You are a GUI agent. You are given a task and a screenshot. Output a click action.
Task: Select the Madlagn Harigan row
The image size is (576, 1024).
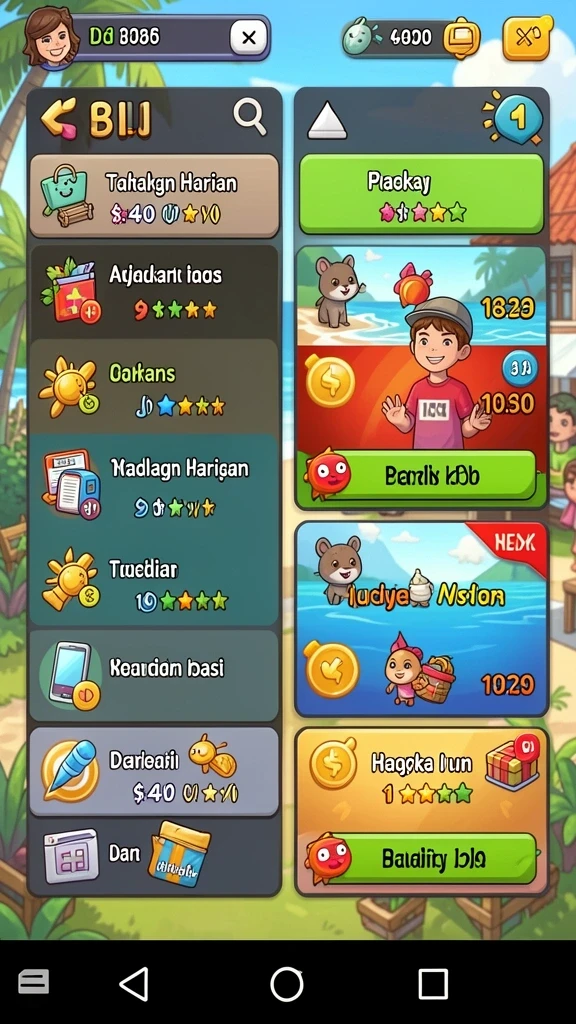tap(154, 485)
